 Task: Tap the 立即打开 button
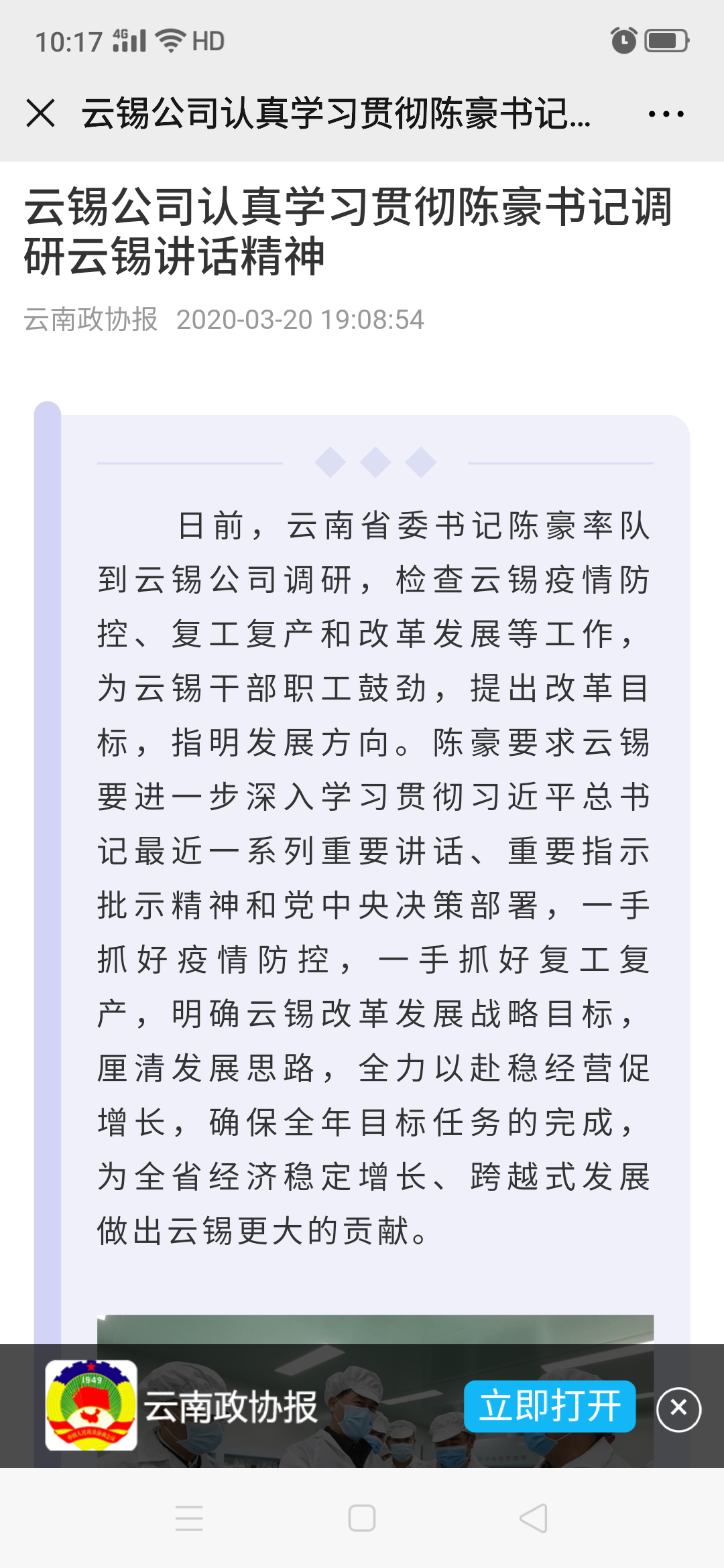pos(549,1406)
